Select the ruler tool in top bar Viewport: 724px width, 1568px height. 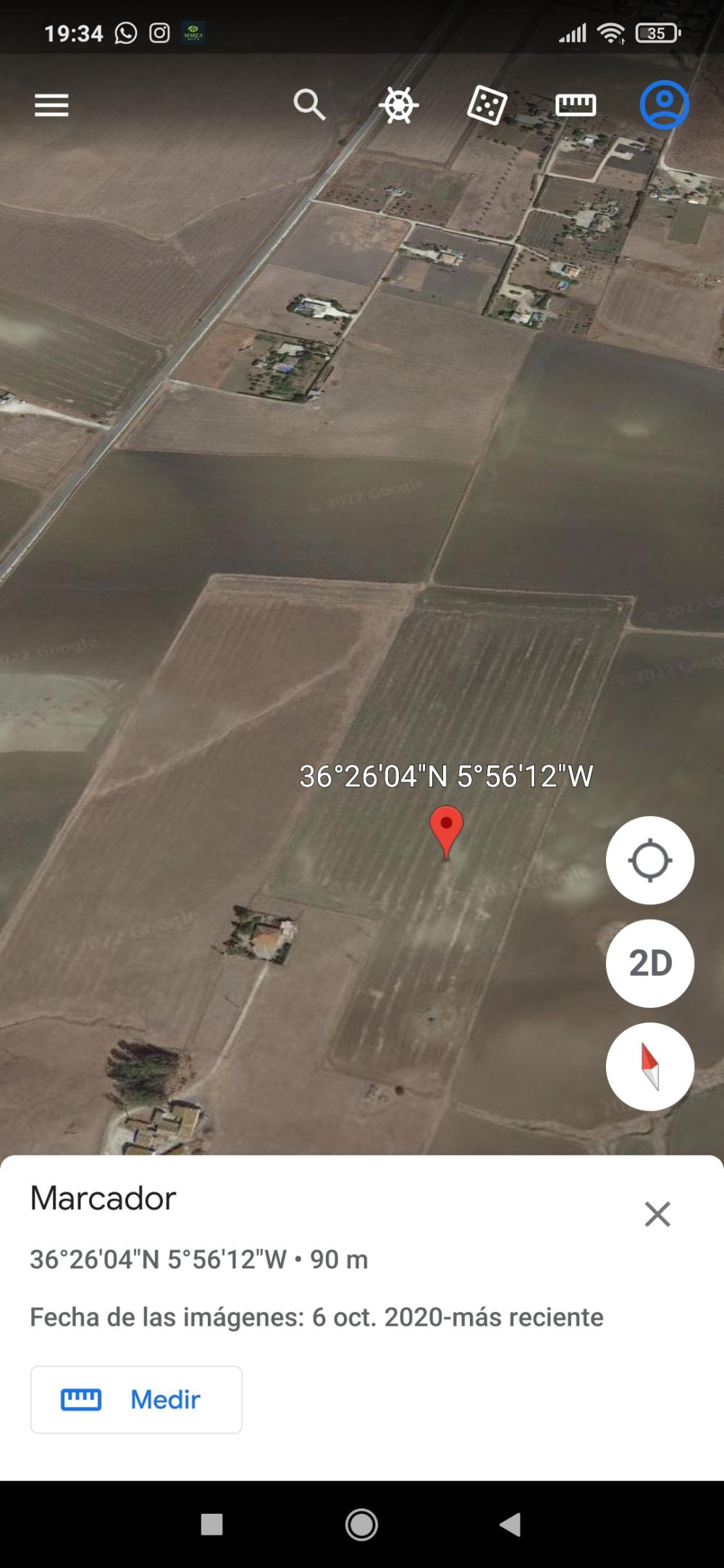tap(576, 106)
